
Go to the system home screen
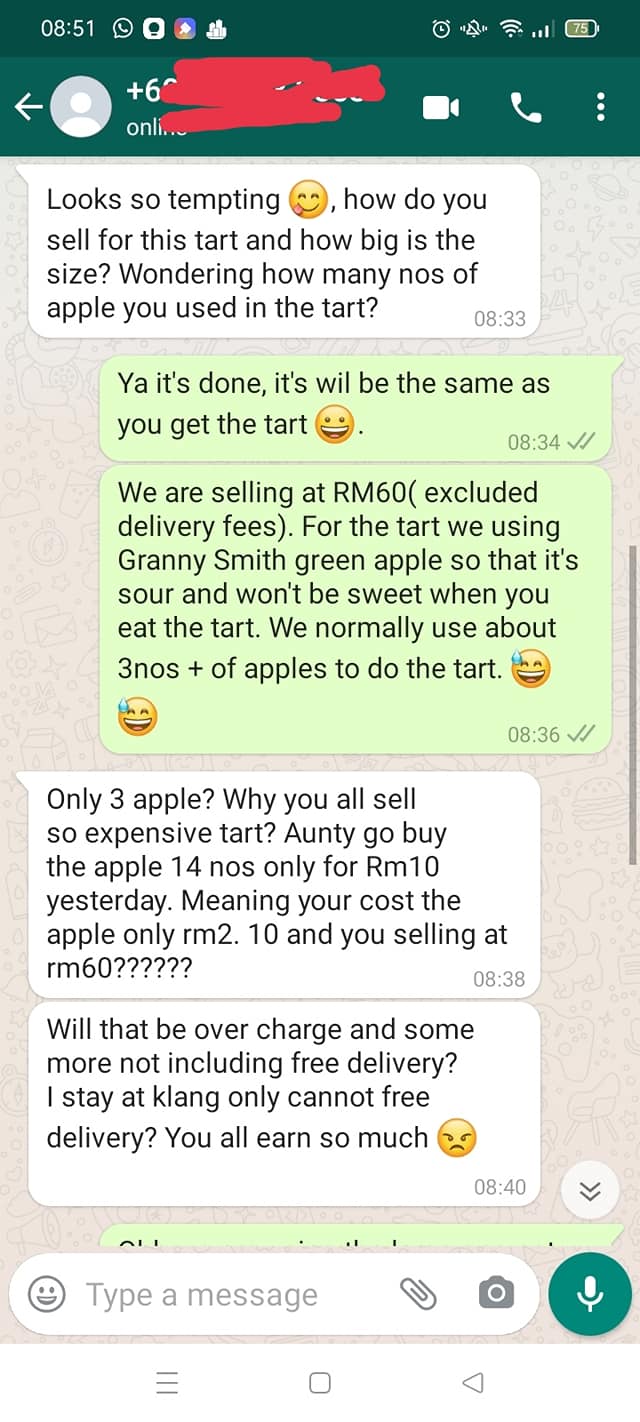coord(320,1383)
